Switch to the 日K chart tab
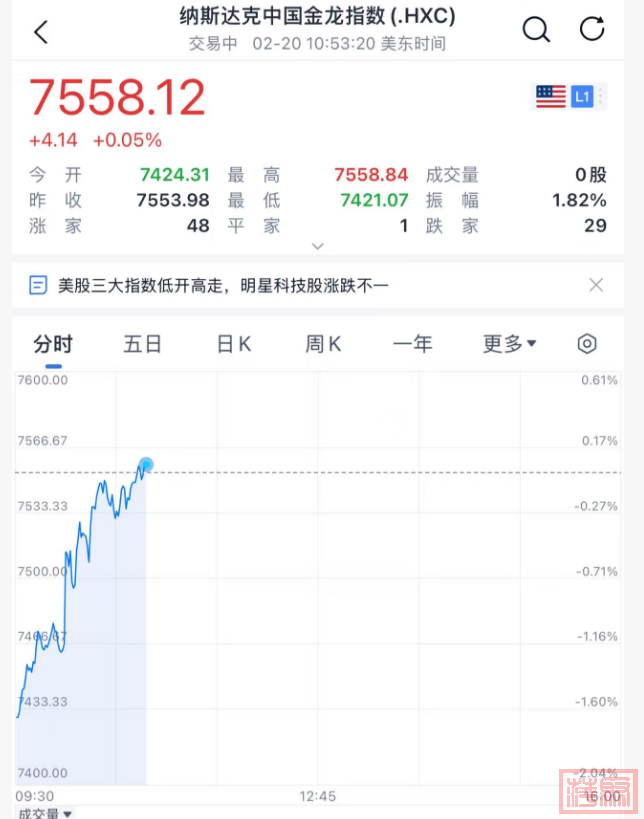Screen dimensions: 644x819 coord(234,344)
